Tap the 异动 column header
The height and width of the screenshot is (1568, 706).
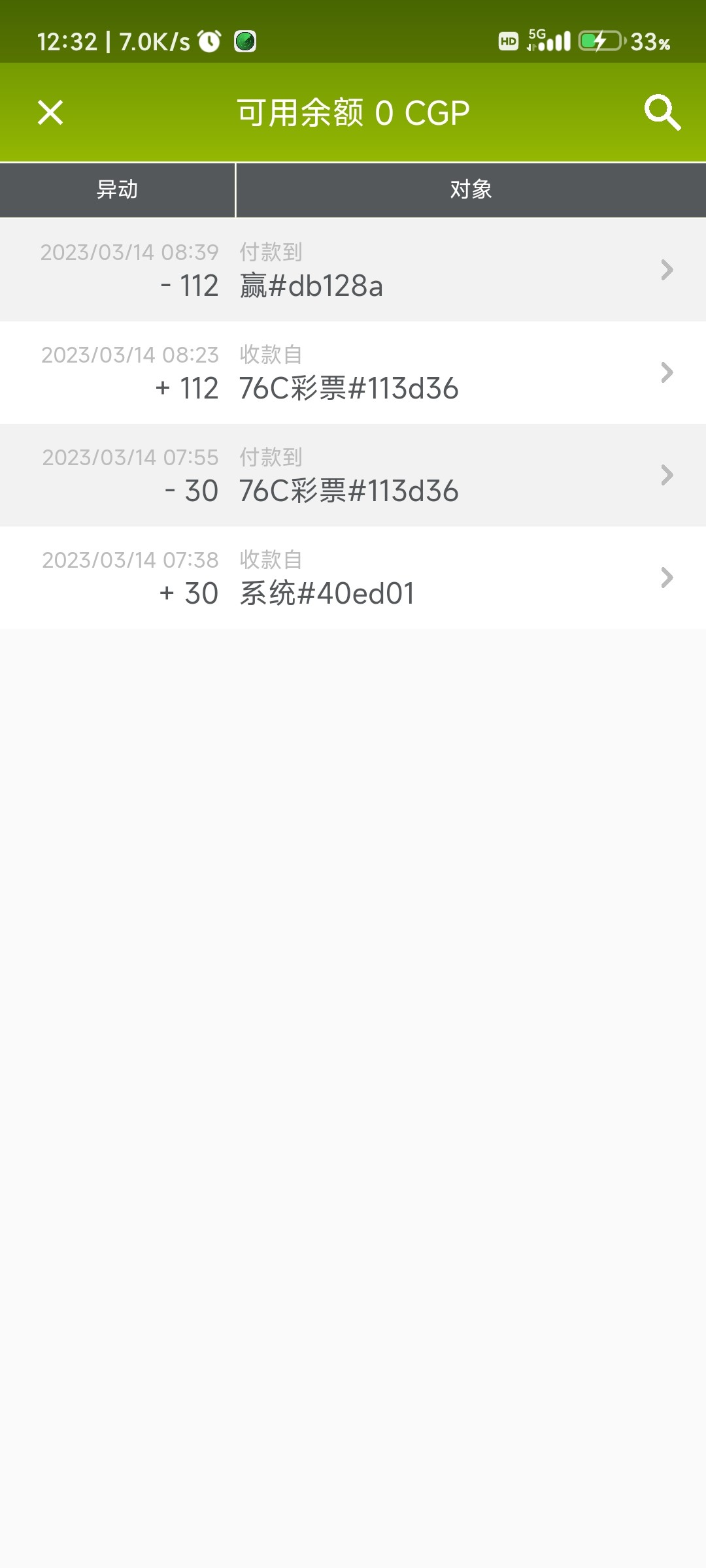point(117,189)
